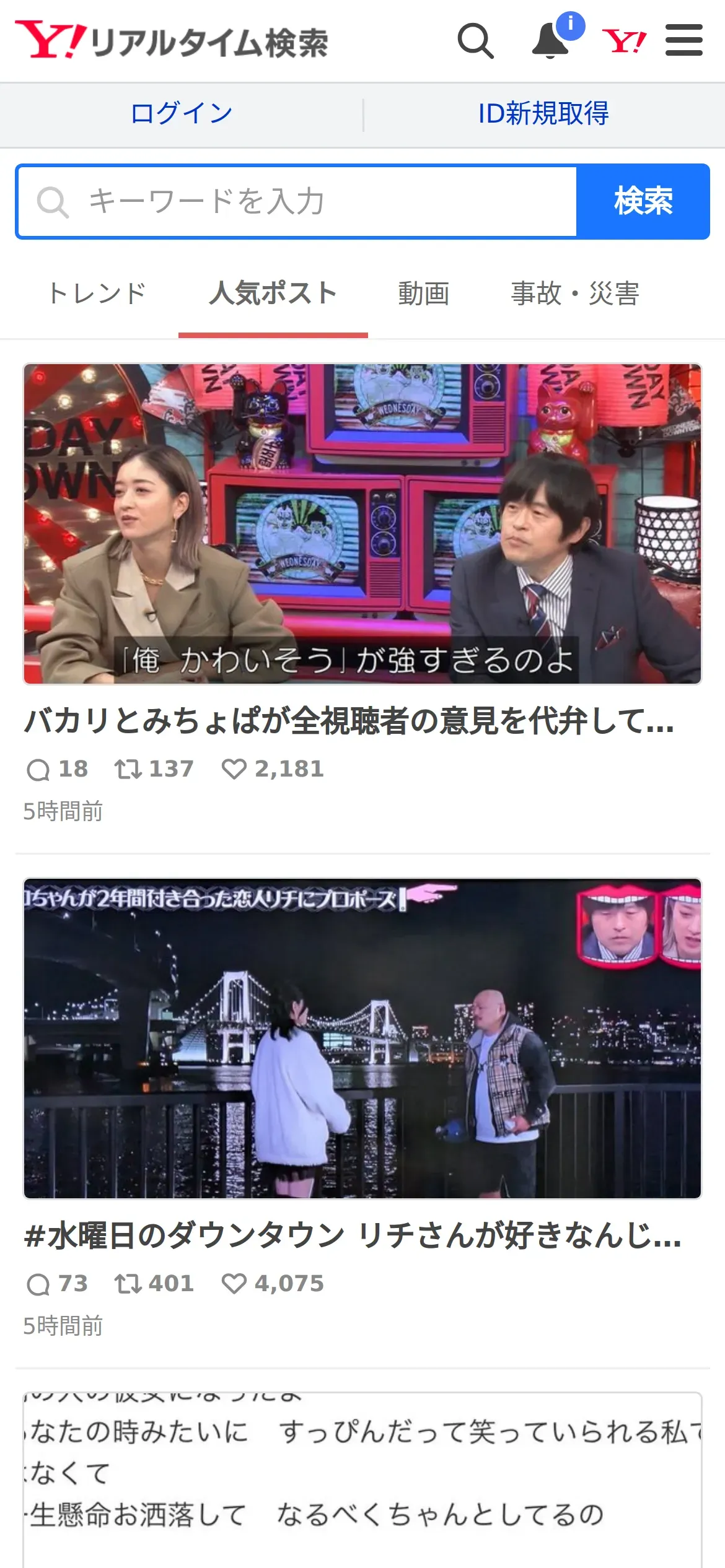Open the Rainbow Bridge proposal post image
725x1568 pixels.
(362, 1039)
